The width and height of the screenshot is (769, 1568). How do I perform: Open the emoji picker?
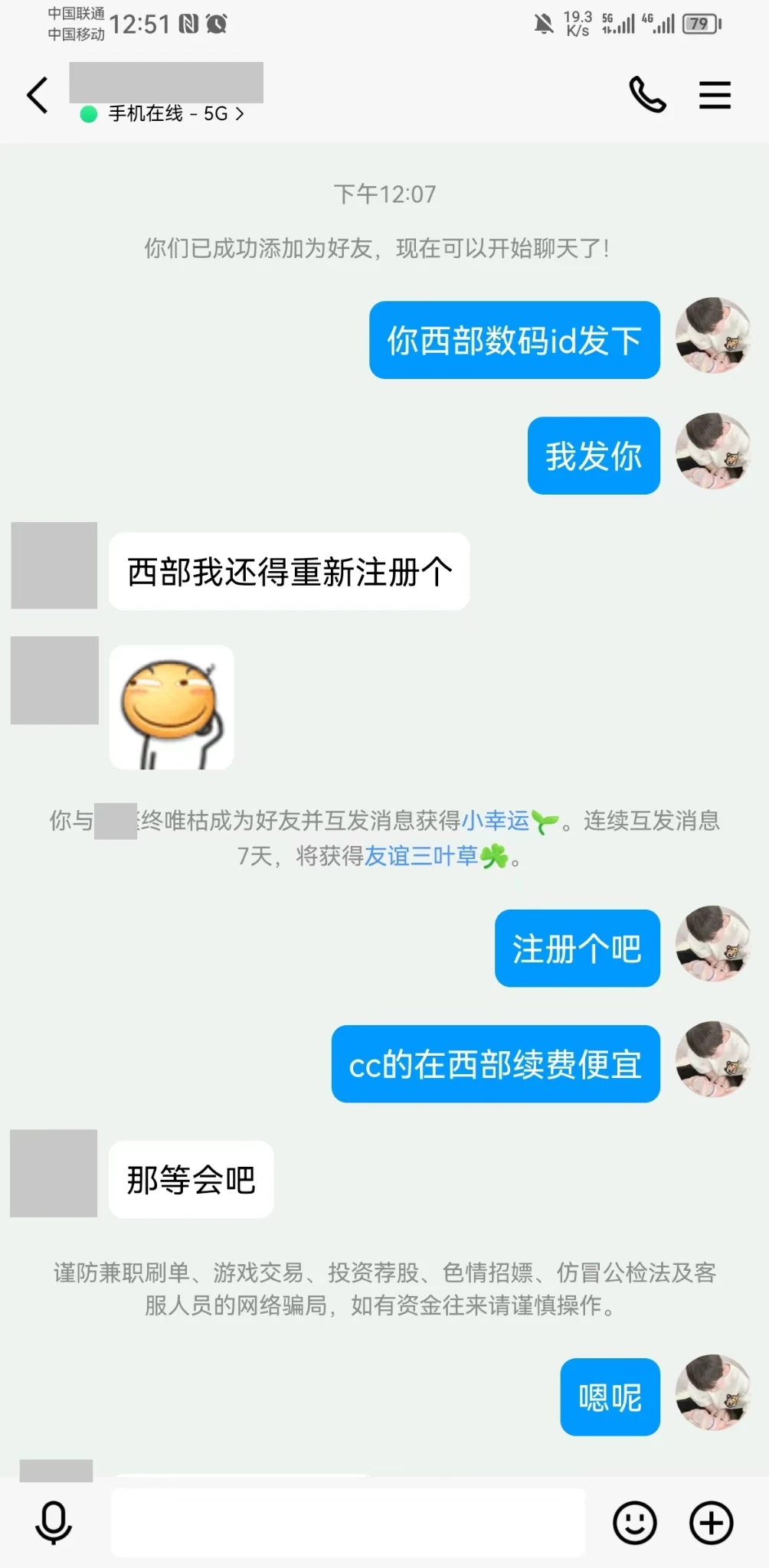(634, 1522)
